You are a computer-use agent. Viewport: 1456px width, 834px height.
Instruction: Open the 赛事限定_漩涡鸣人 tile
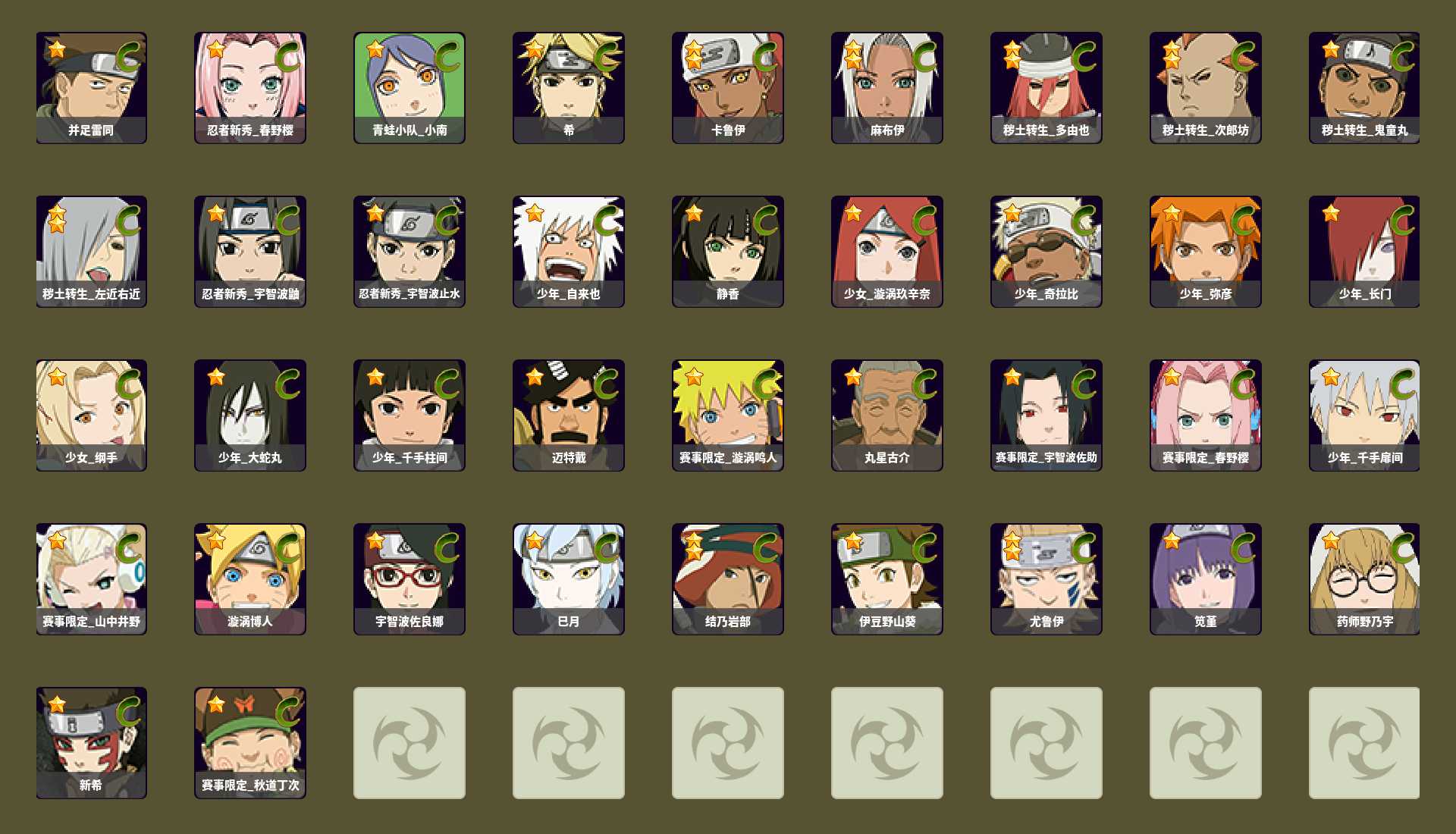[728, 415]
